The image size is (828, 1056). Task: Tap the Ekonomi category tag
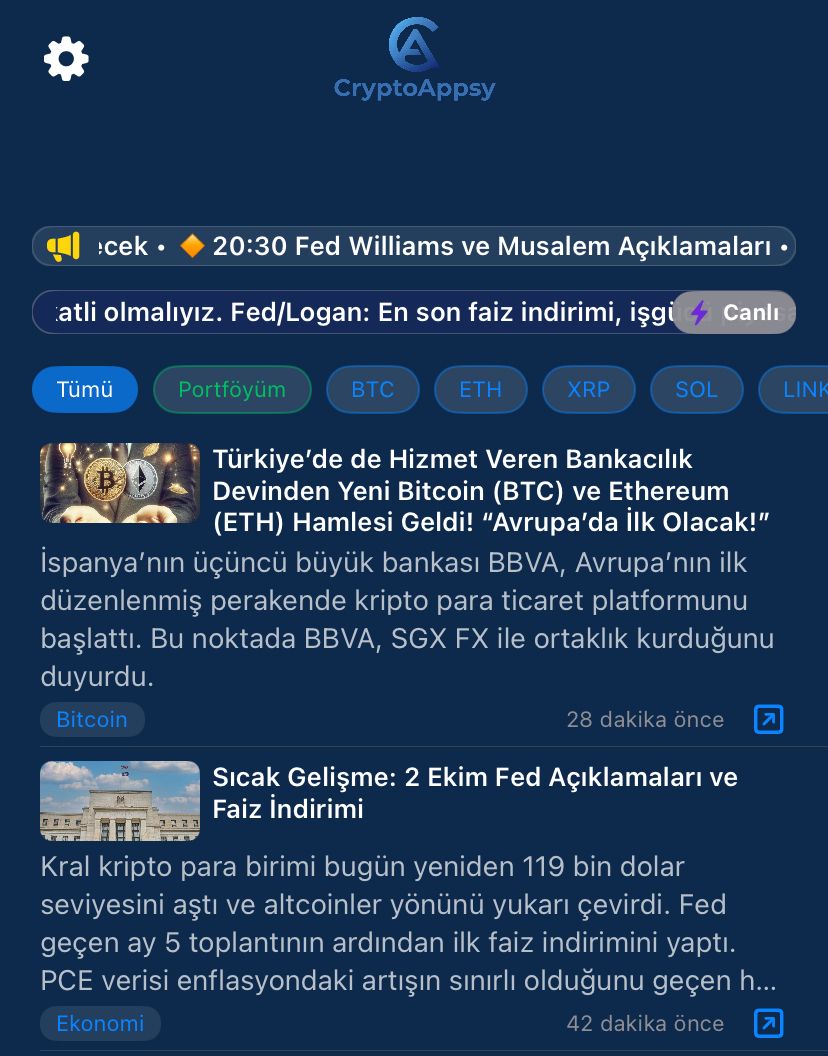coord(100,1023)
